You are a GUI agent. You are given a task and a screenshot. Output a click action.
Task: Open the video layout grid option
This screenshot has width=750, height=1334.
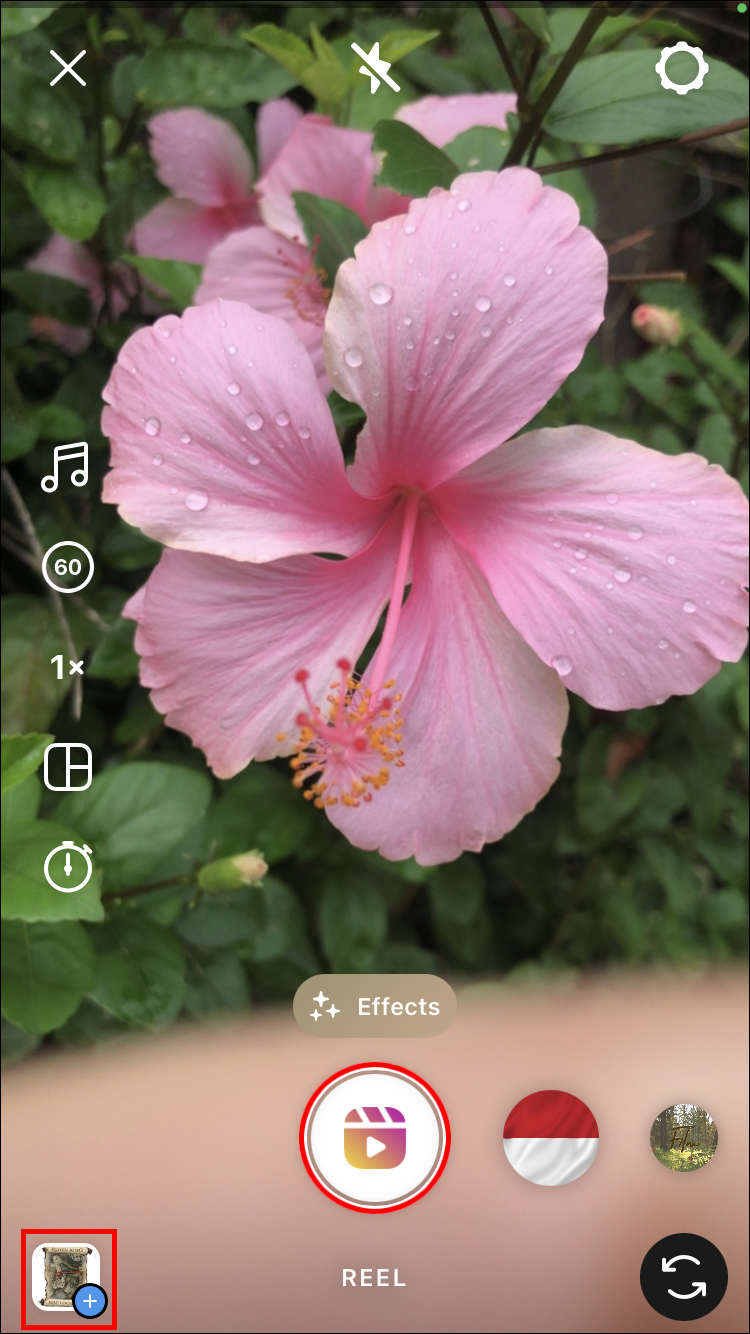point(67,767)
